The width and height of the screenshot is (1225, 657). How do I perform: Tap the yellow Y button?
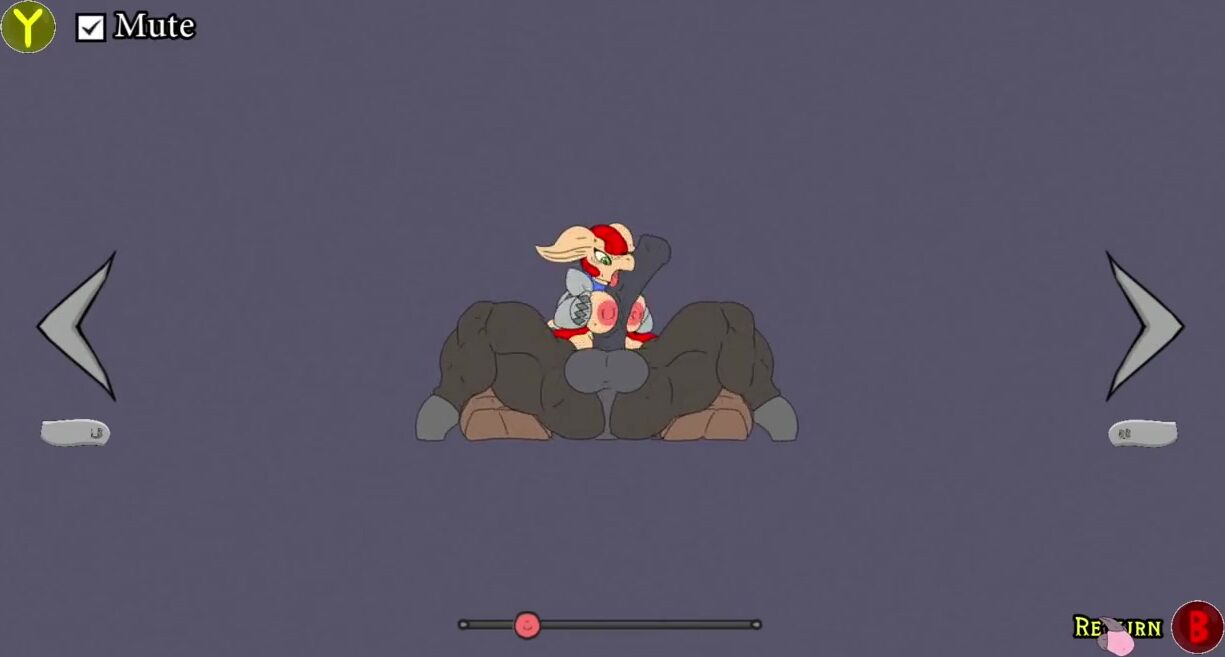[x=28, y=27]
